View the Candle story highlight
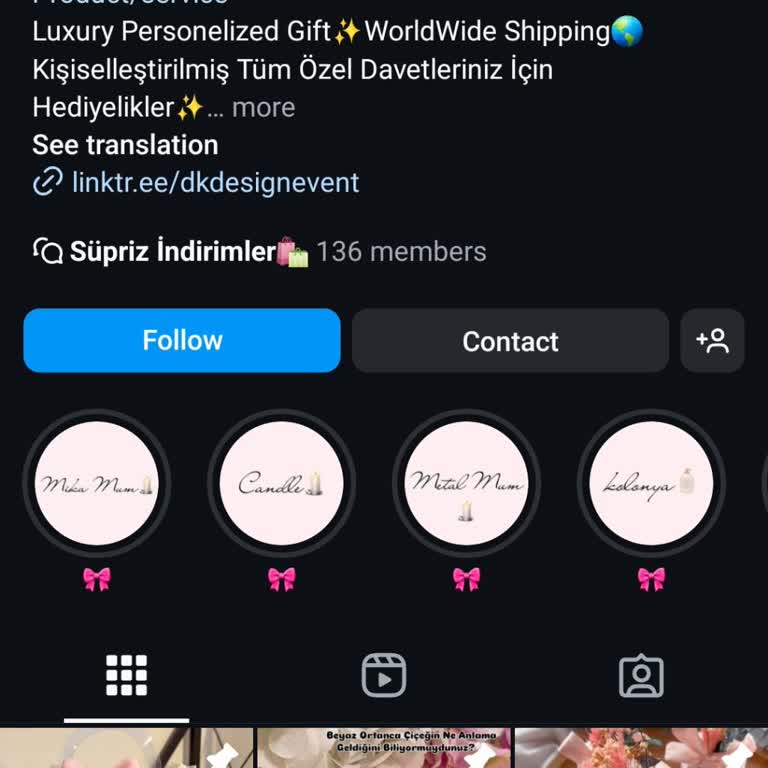Screen dimensions: 768x768 point(282,484)
